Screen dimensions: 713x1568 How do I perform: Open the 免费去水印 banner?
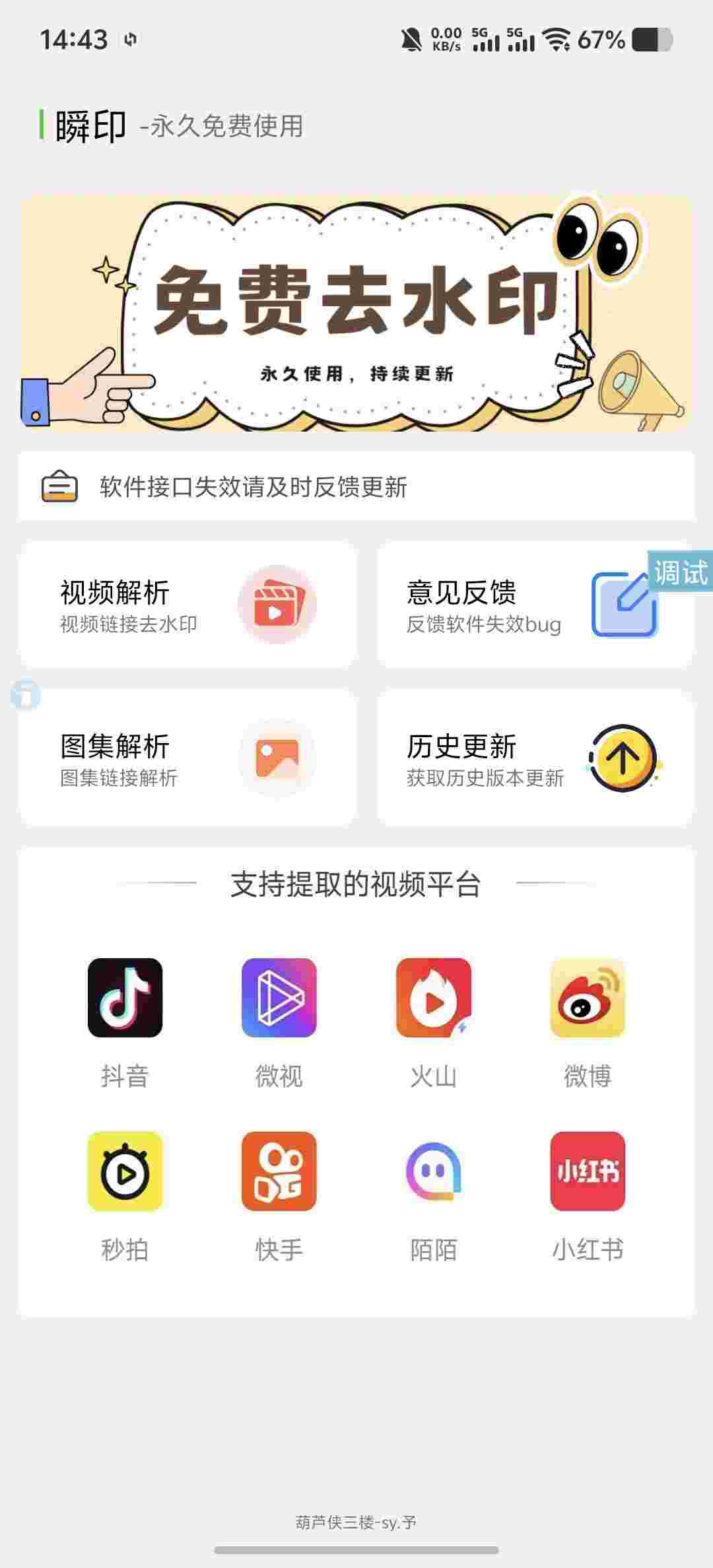[356, 313]
